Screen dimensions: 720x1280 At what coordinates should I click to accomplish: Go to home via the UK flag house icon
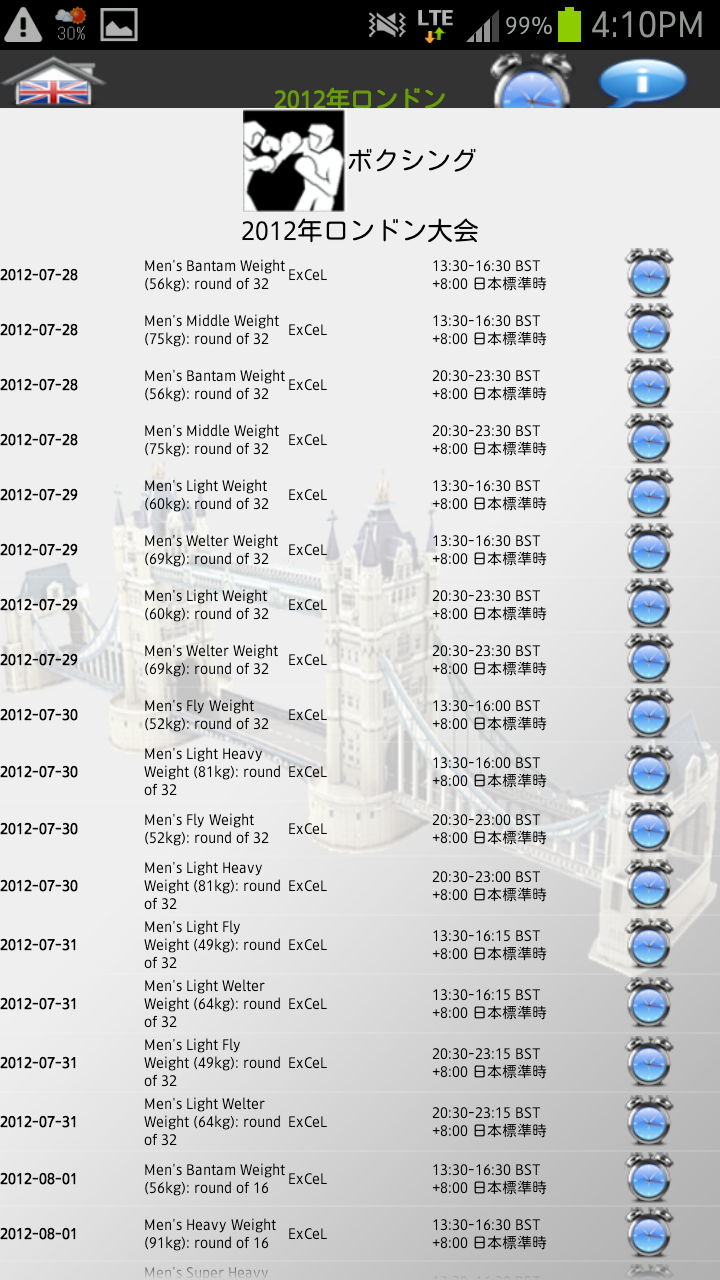54,82
